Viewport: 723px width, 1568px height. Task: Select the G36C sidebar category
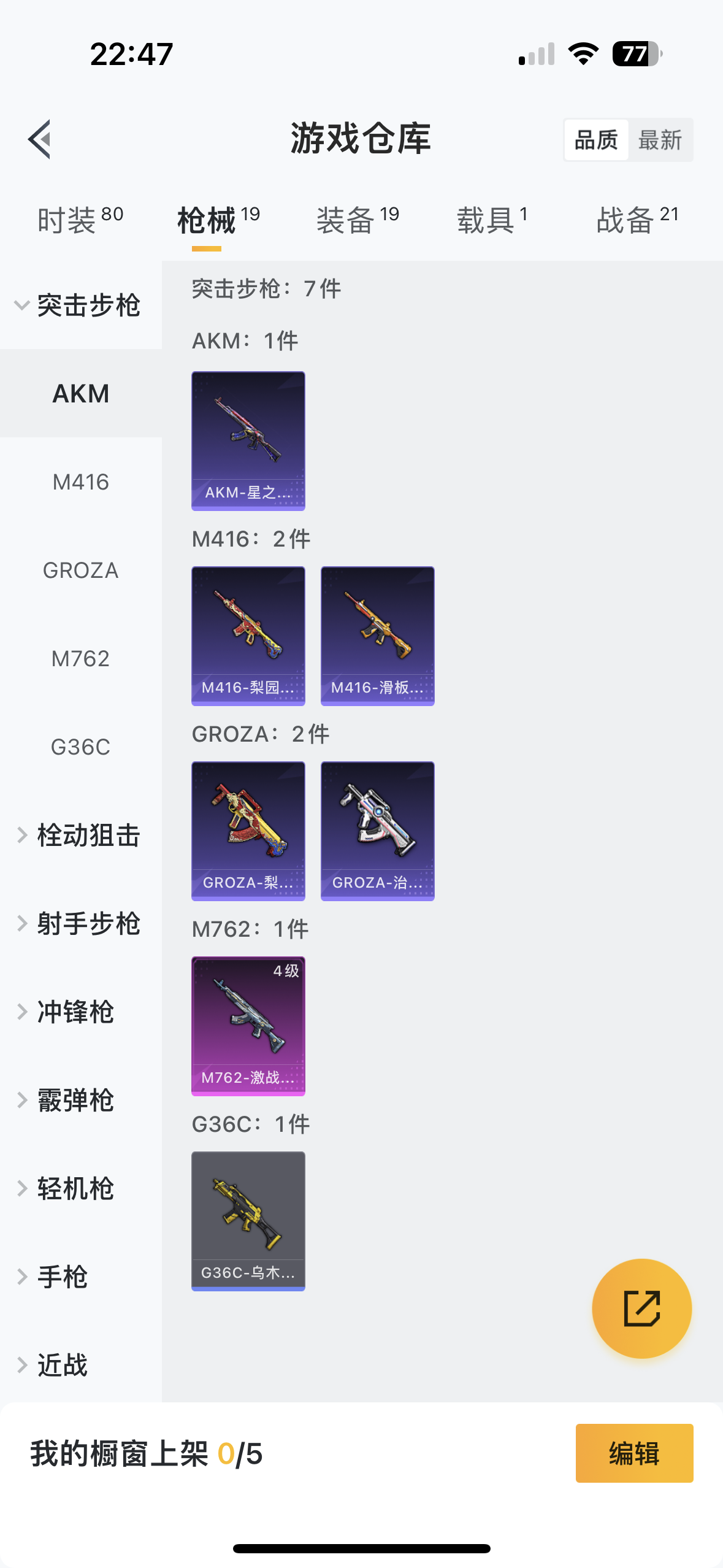[80, 747]
